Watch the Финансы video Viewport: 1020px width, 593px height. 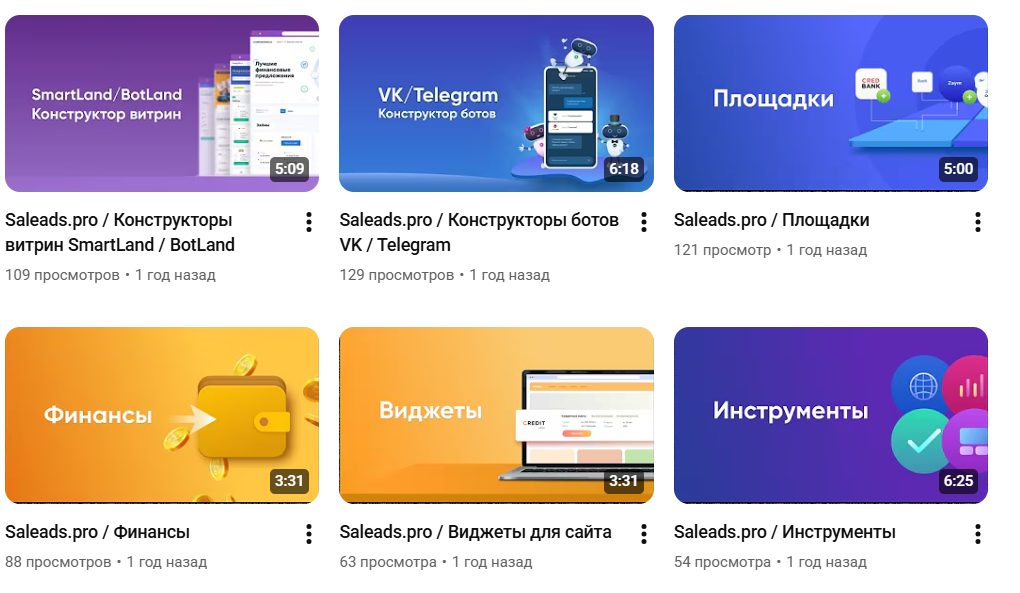pos(162,415)
